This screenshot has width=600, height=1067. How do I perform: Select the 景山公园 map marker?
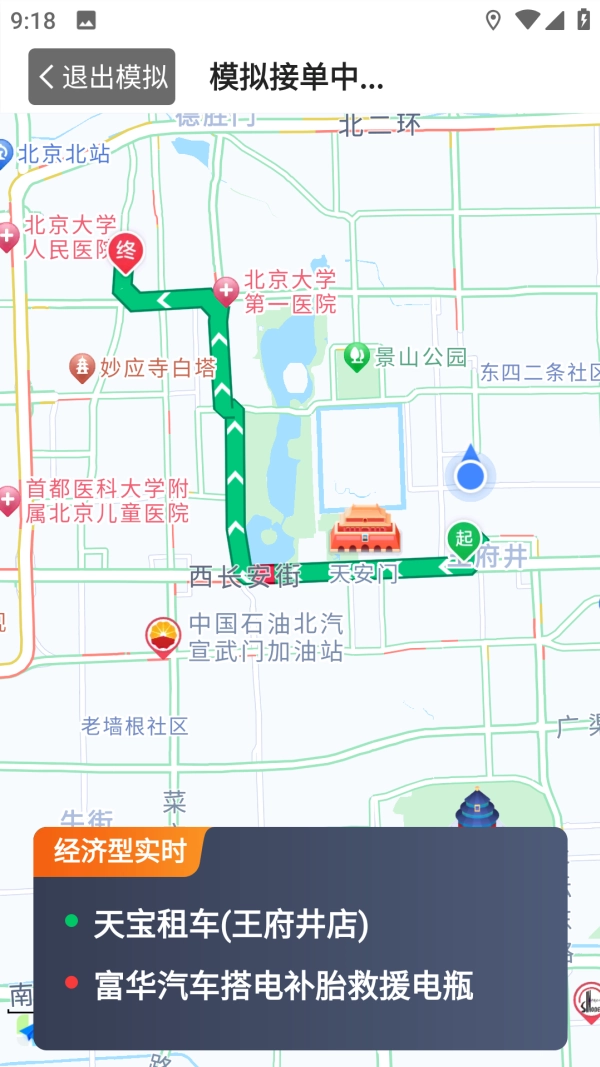point(356,356)
